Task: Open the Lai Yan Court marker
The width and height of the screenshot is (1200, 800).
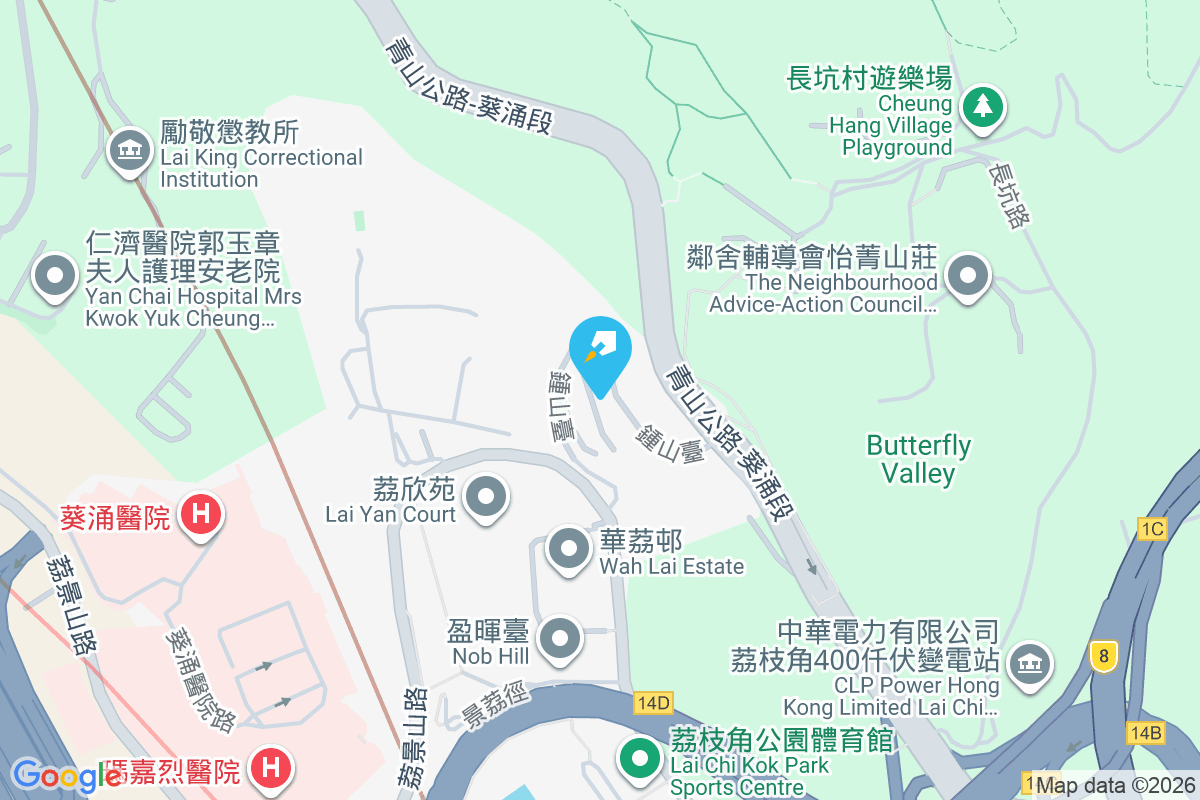Action: 488,495
